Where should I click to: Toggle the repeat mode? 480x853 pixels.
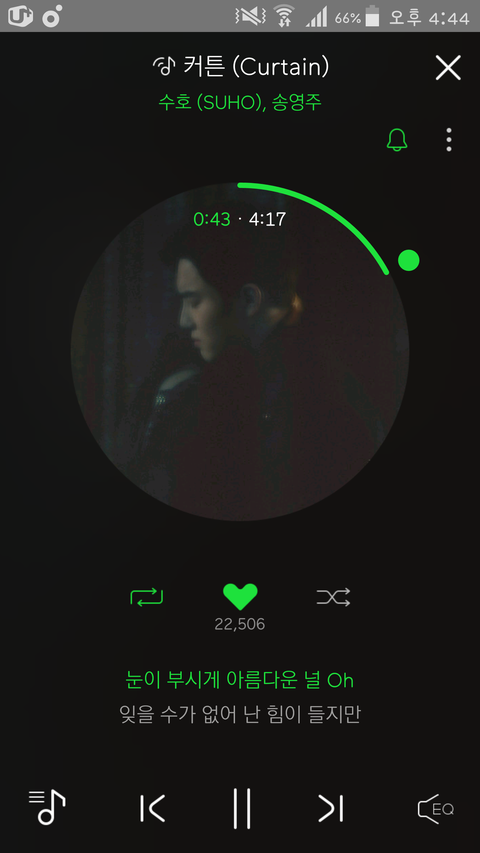pos(146,597)
